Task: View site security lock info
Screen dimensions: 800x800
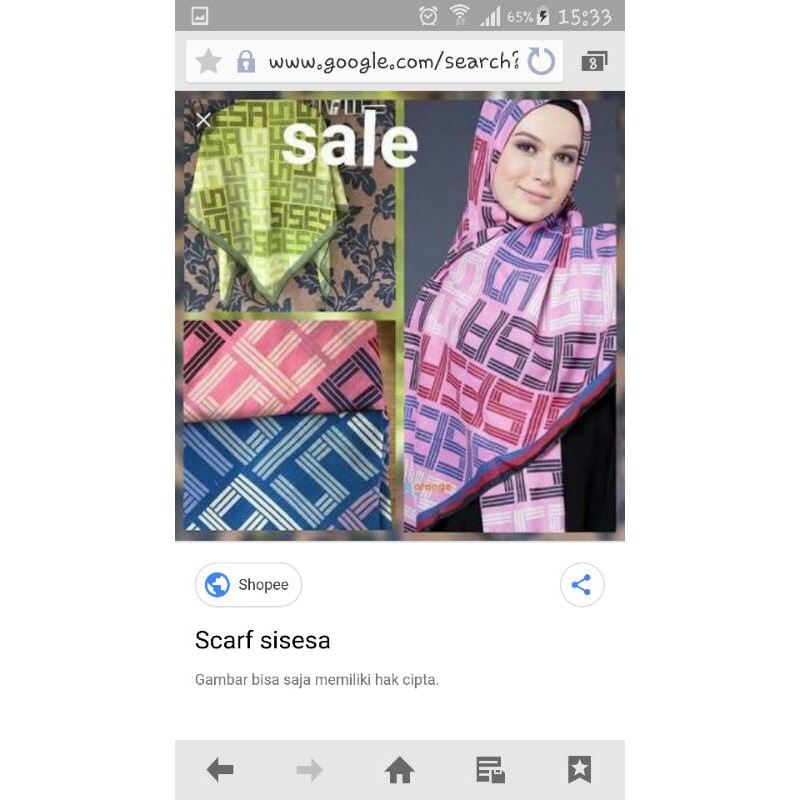Action: pyautogui.click(x=246, y=62)
